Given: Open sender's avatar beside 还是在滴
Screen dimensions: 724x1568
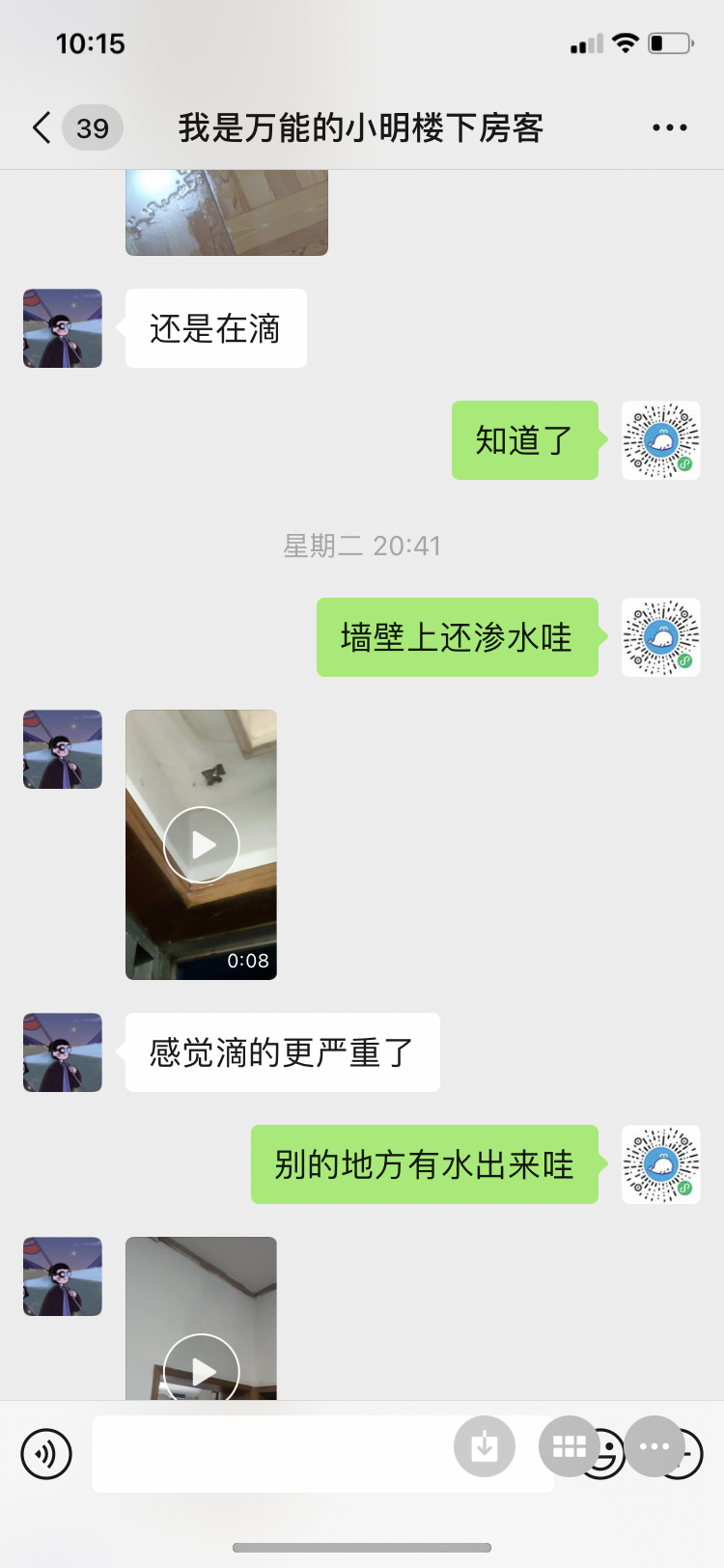Looking at the screenshot, I should [63, 328].
